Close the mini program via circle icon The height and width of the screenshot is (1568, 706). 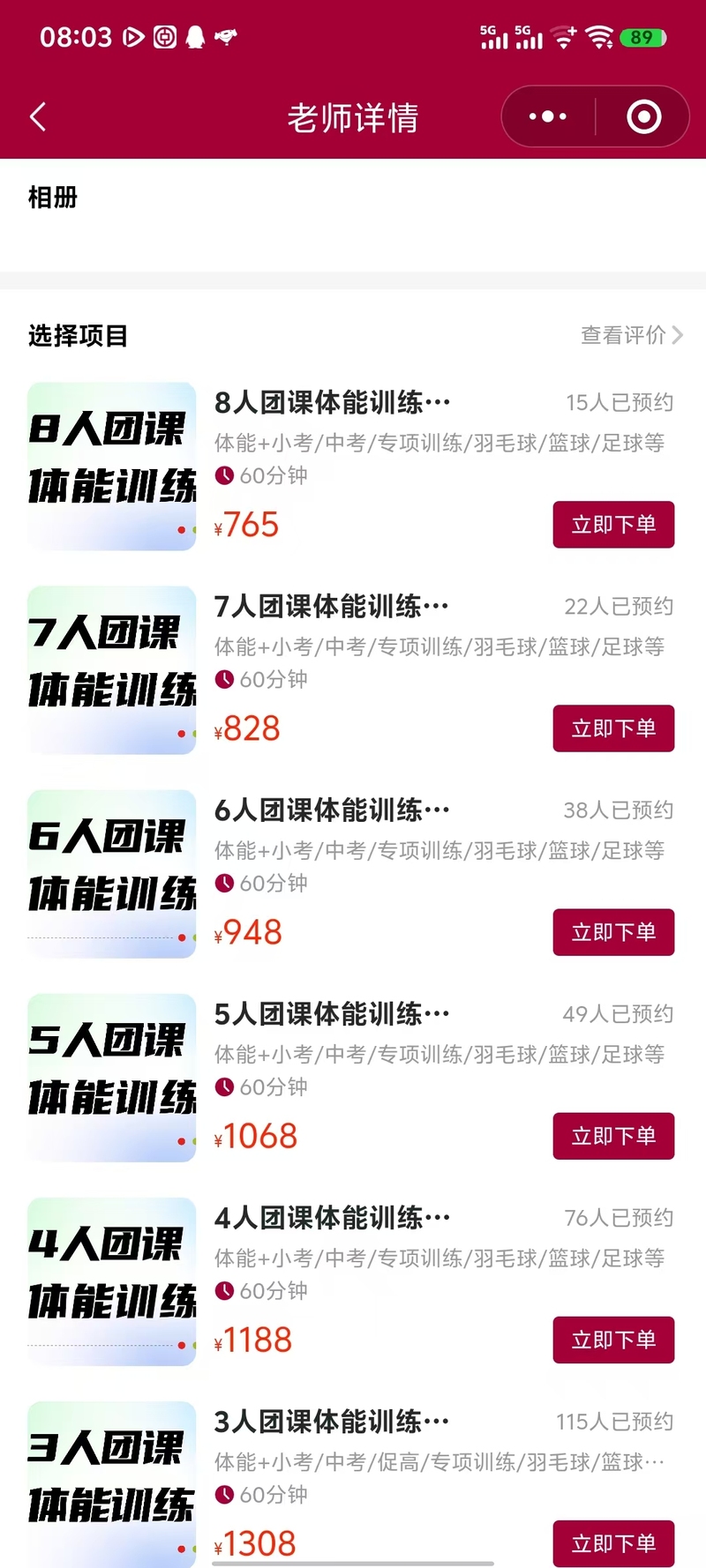click(643, 116)
